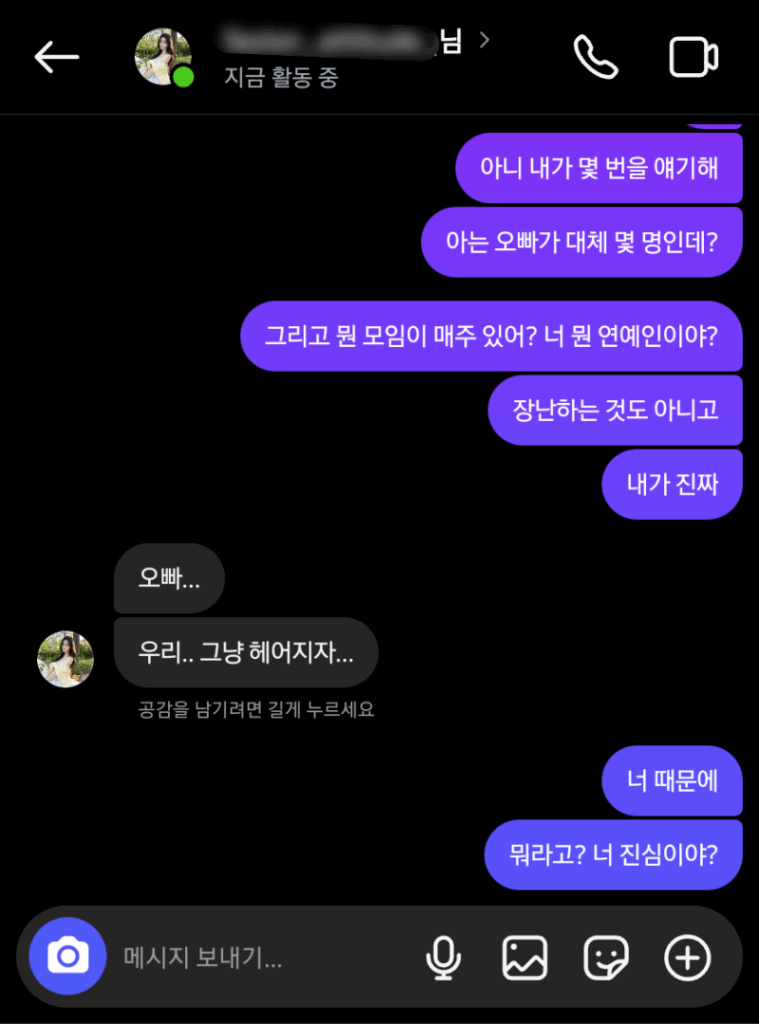
Task: Go back with the arrow icon
Action: pos(57,57)
